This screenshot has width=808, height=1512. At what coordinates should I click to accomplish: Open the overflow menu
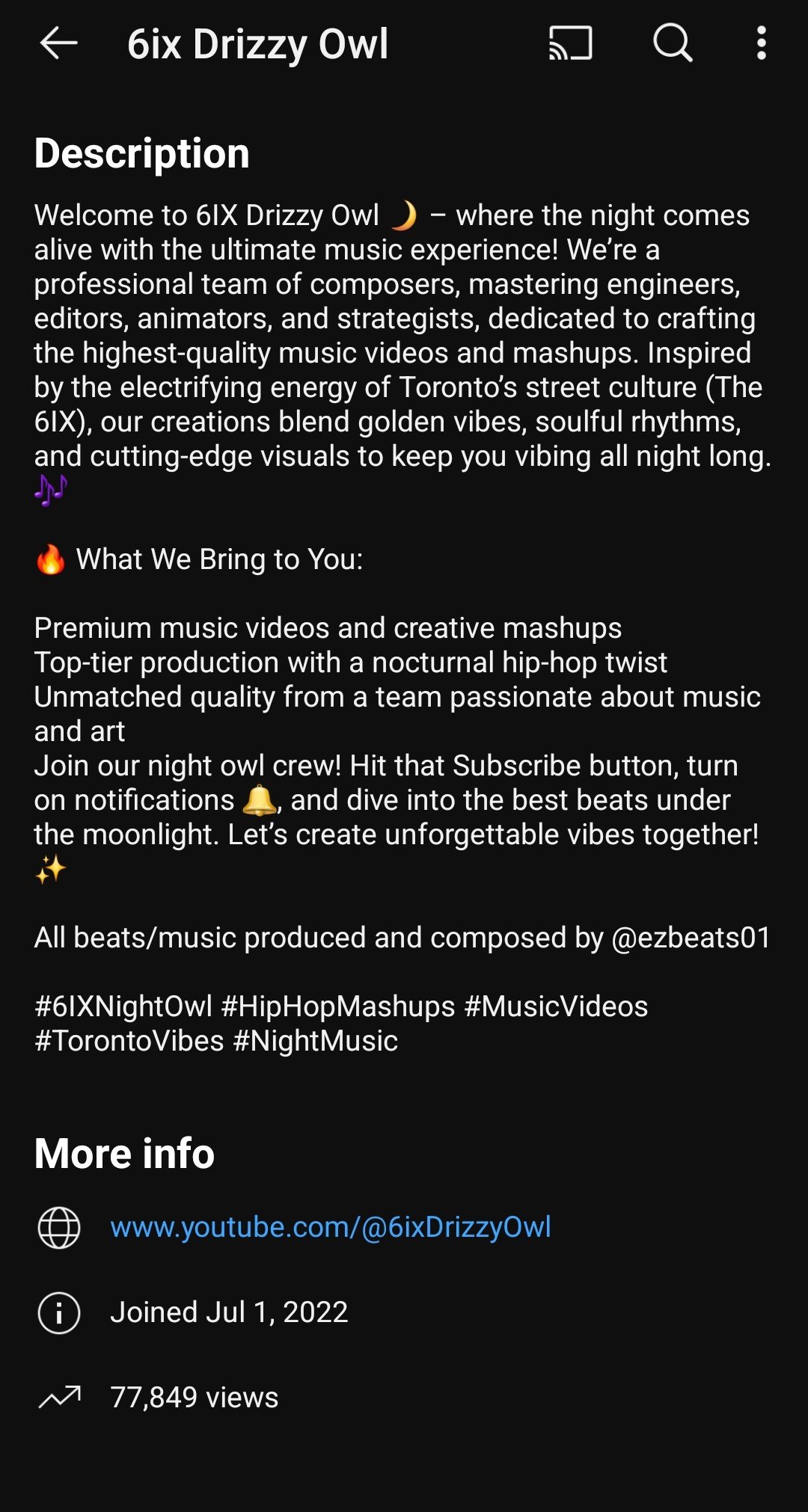(x=761, y=43)
